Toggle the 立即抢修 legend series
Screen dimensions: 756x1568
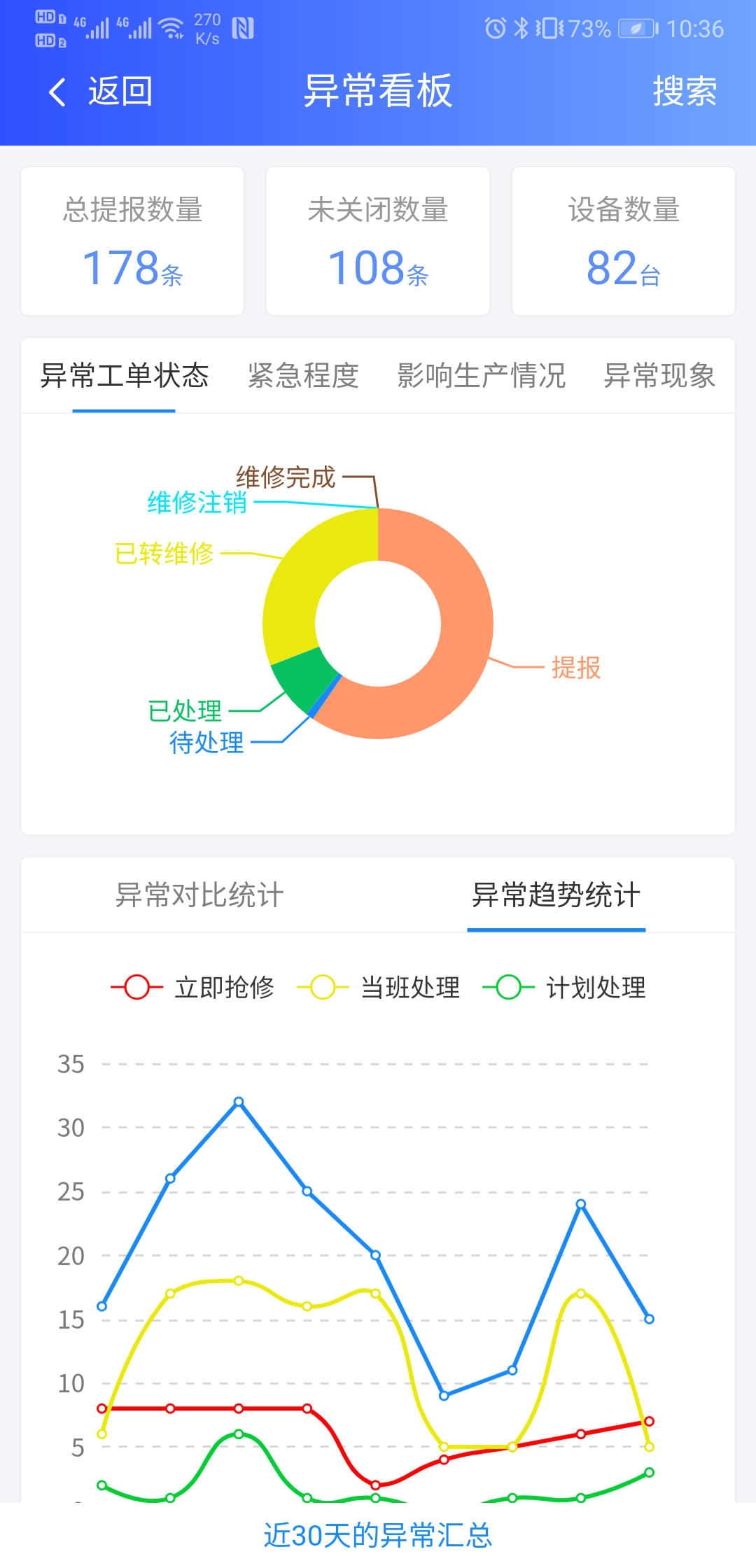coord(192,988)
